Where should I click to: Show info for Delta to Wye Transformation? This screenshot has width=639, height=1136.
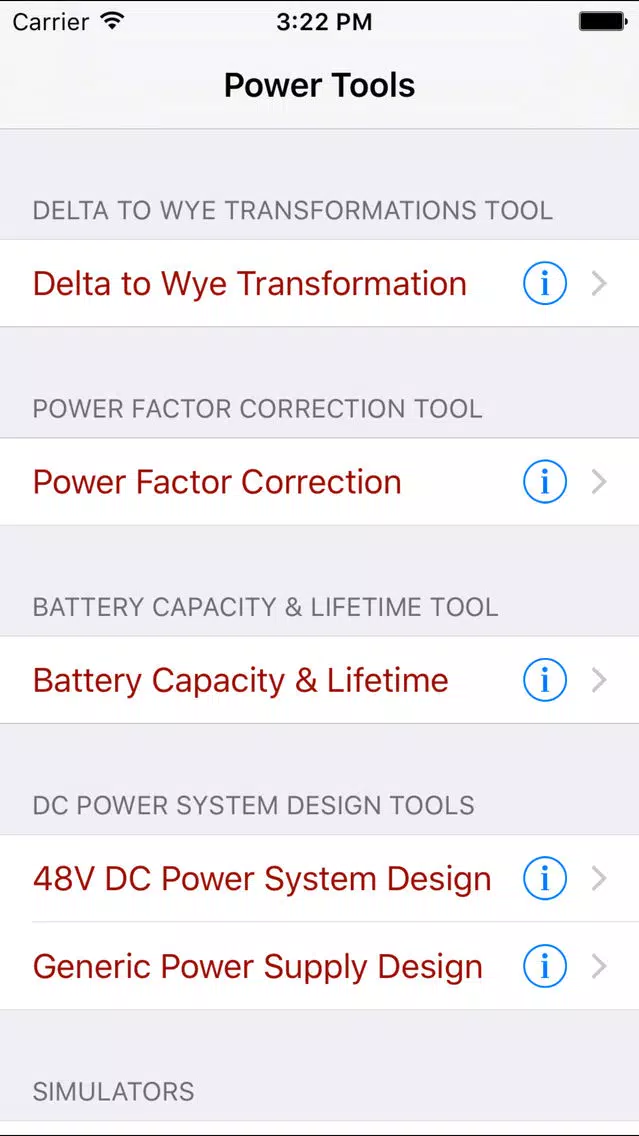tap(545, 283)
